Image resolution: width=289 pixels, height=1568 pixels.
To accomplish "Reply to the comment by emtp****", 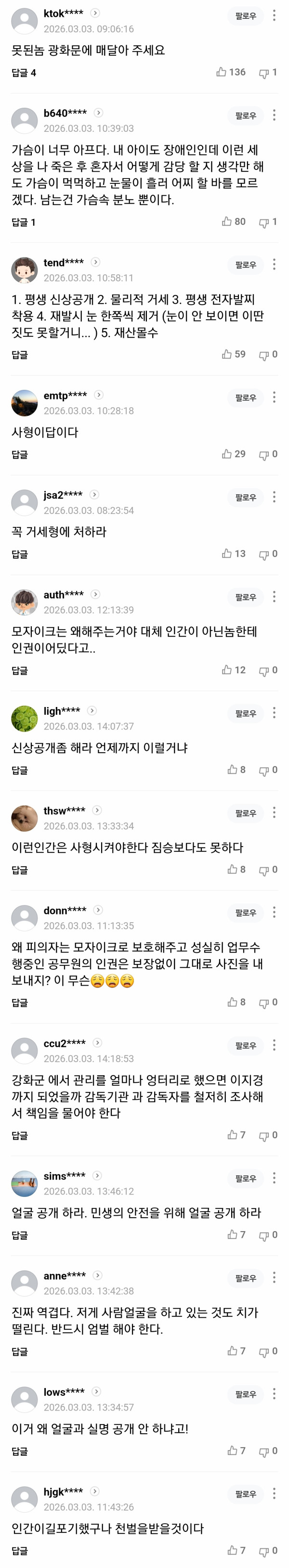I will coord(20,455).
